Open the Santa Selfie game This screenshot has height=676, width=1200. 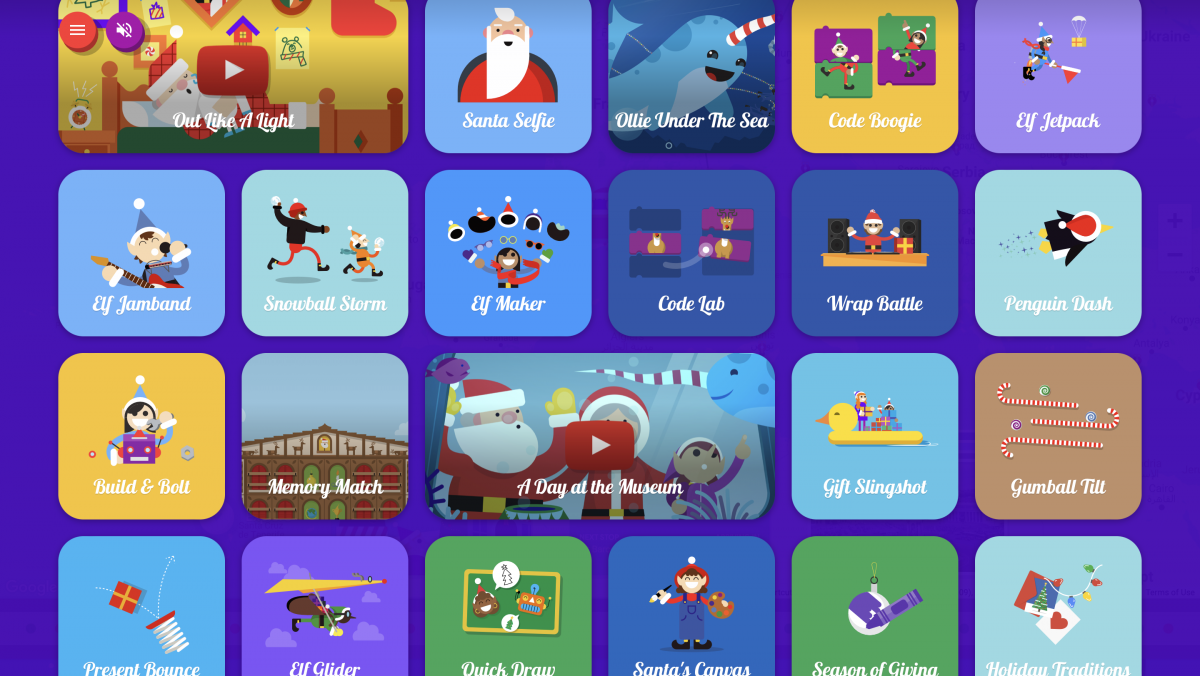pyautogui.click(x=508, y=75)
